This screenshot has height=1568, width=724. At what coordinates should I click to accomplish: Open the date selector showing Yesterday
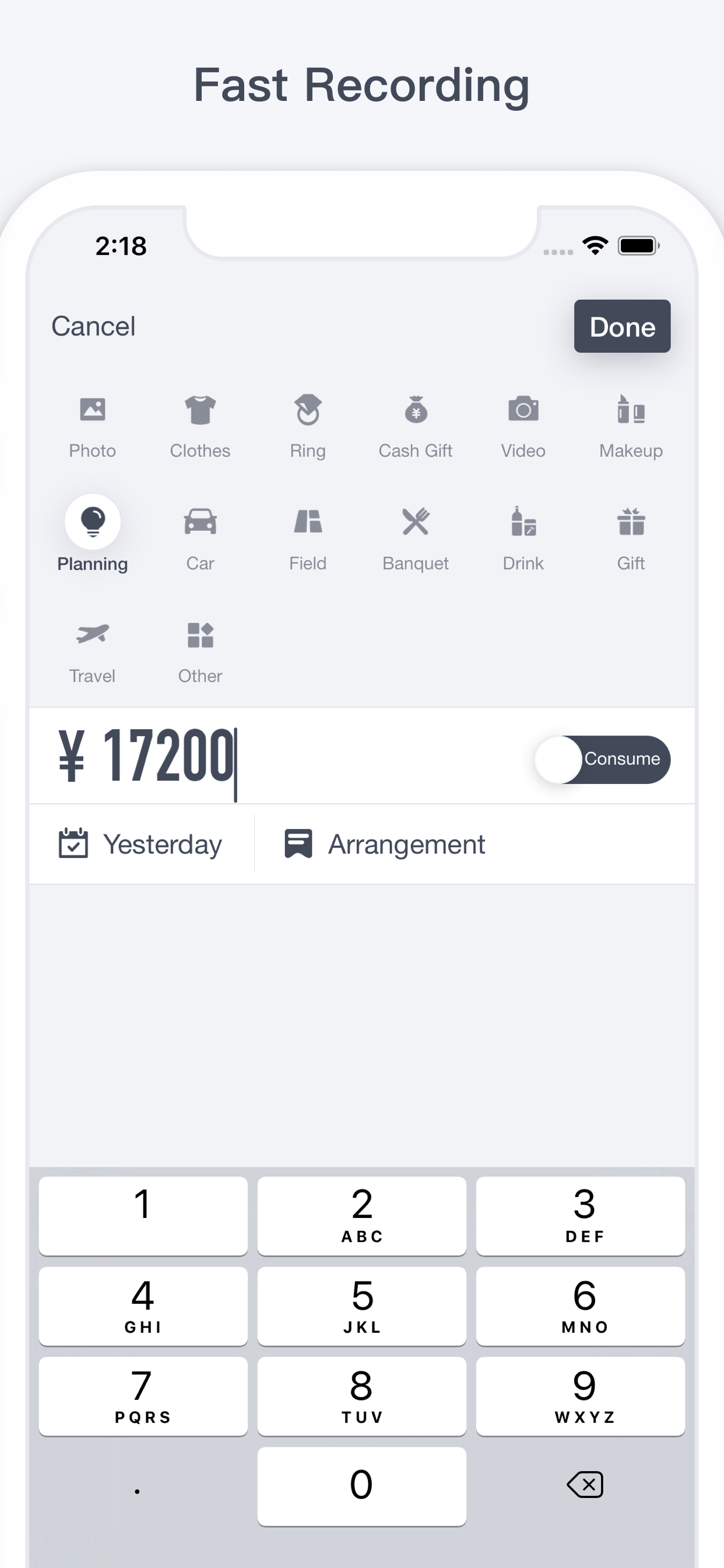pyautogui.click(x=141, y=843)
